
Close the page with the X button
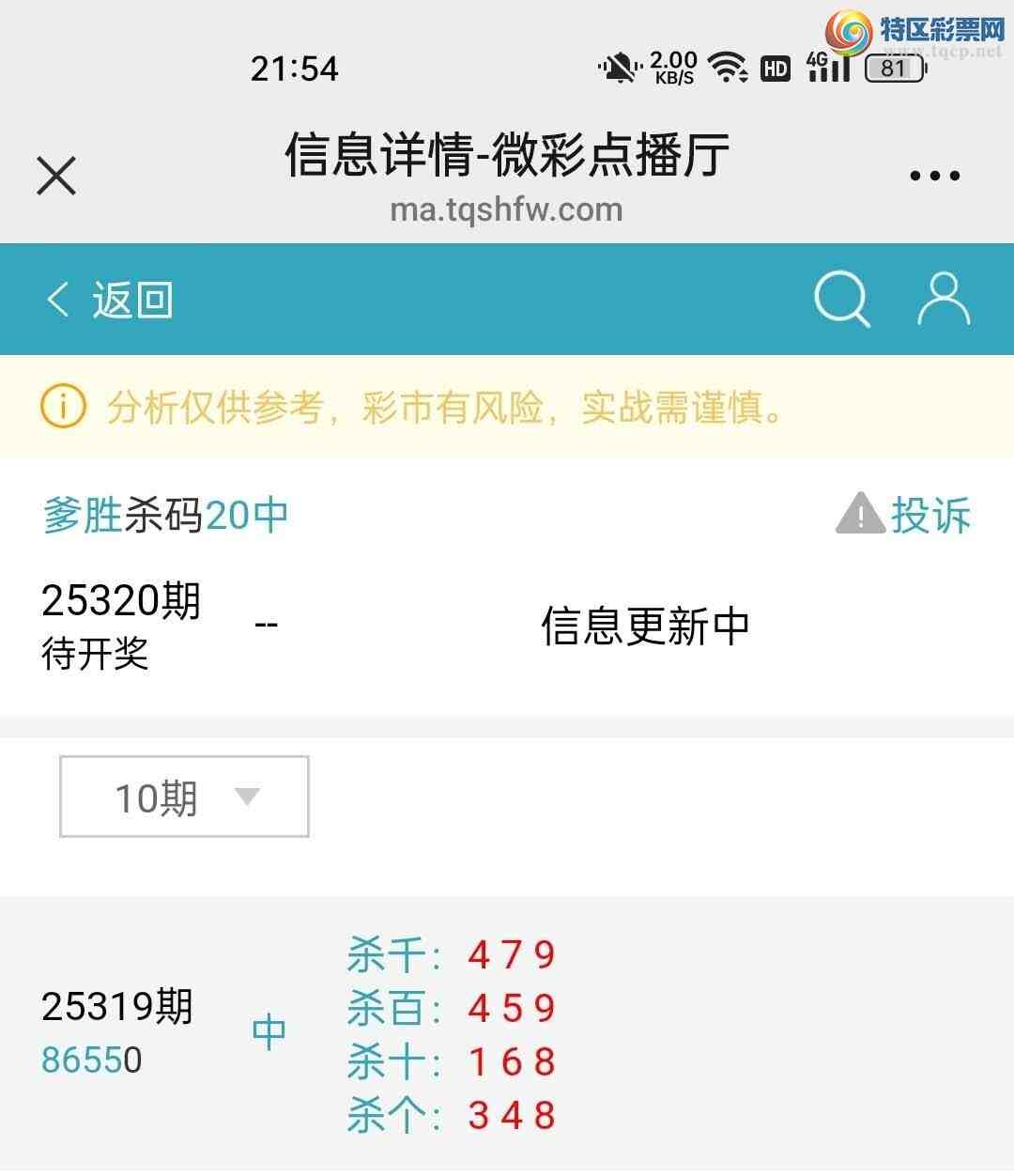coord(54,175)
